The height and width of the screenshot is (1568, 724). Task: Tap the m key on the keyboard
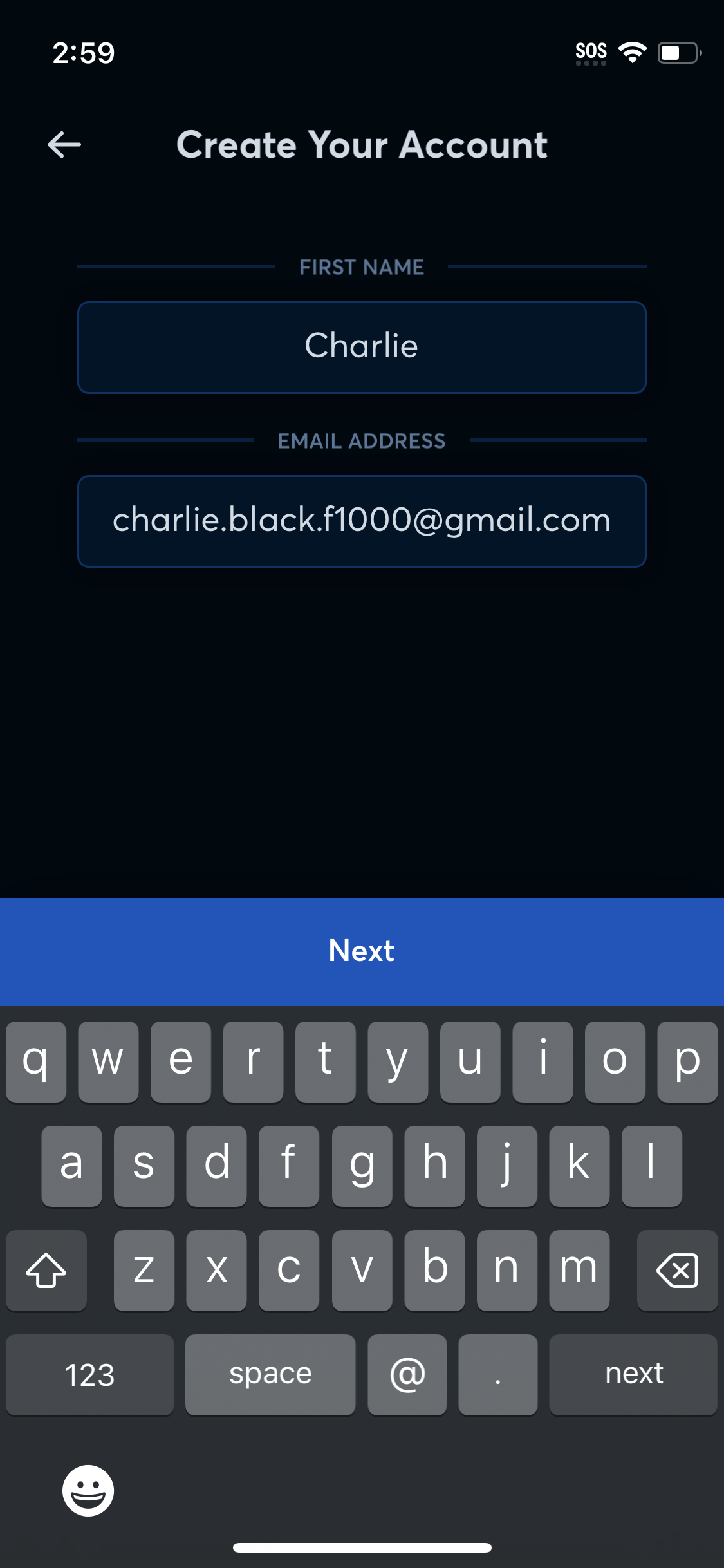(x=579, y=1270)
